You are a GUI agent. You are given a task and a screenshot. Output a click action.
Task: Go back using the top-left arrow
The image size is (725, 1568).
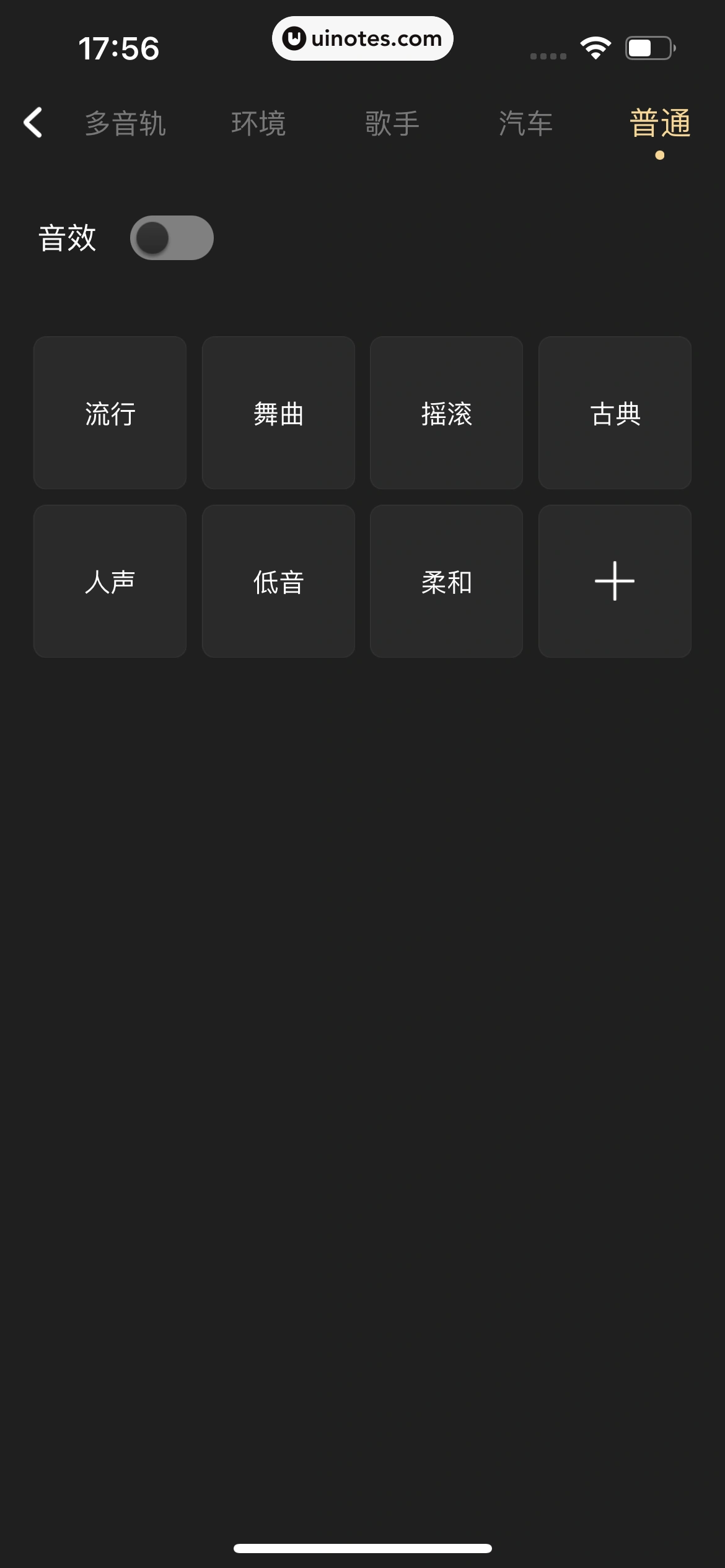pos(33,123)
